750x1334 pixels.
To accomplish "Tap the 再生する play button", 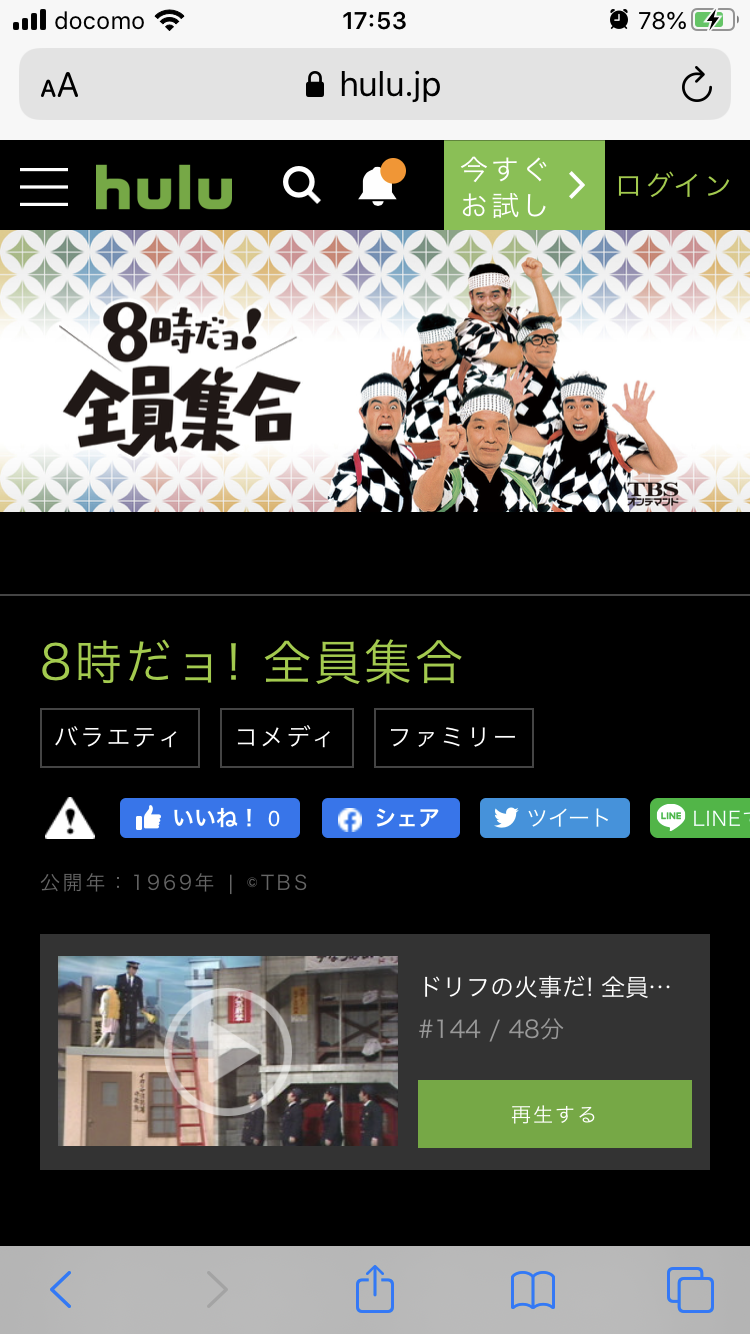I will pos(554,1114).
